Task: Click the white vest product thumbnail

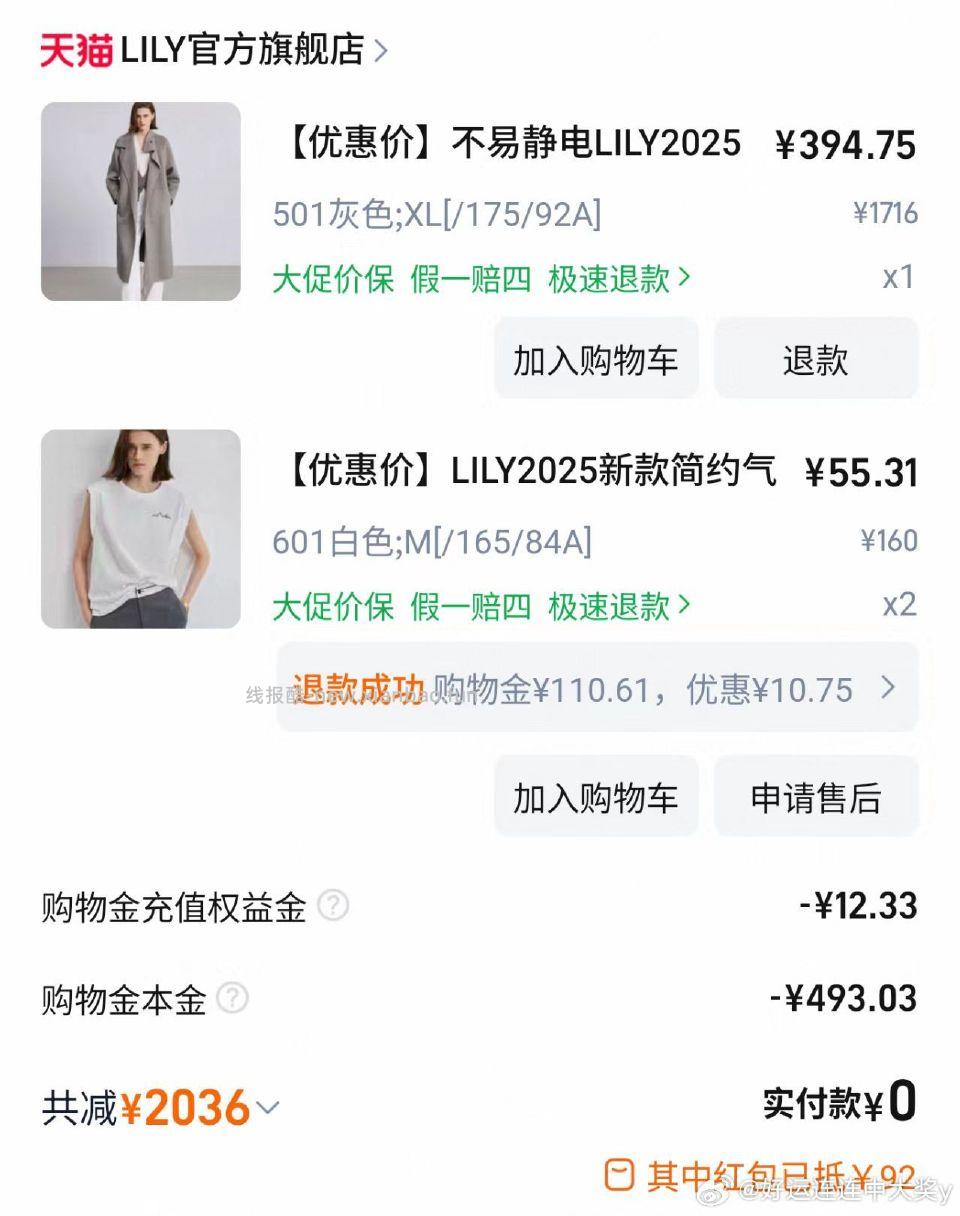Action: click(x=140, y=529)
